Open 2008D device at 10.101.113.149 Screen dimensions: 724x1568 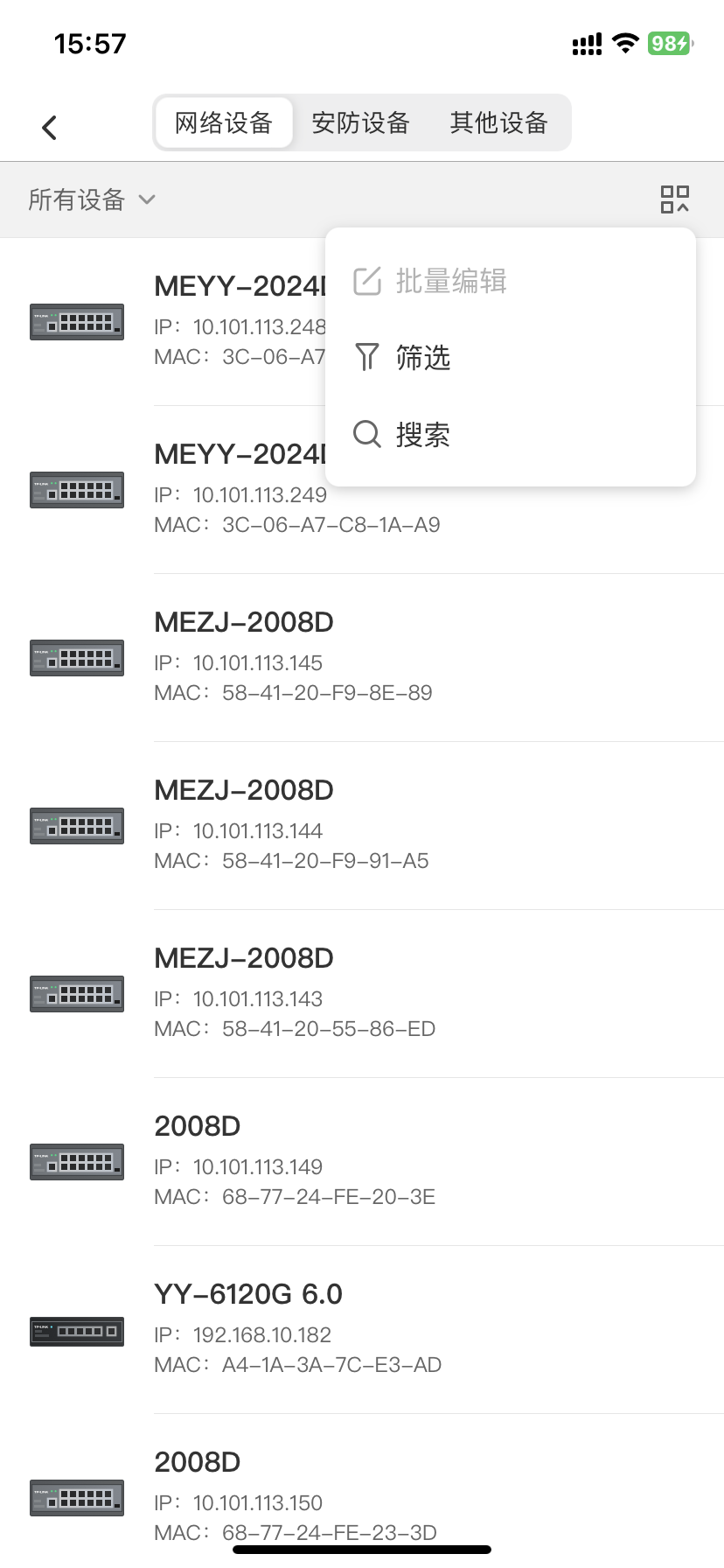pyautogui.click(x=362, y=1162)
